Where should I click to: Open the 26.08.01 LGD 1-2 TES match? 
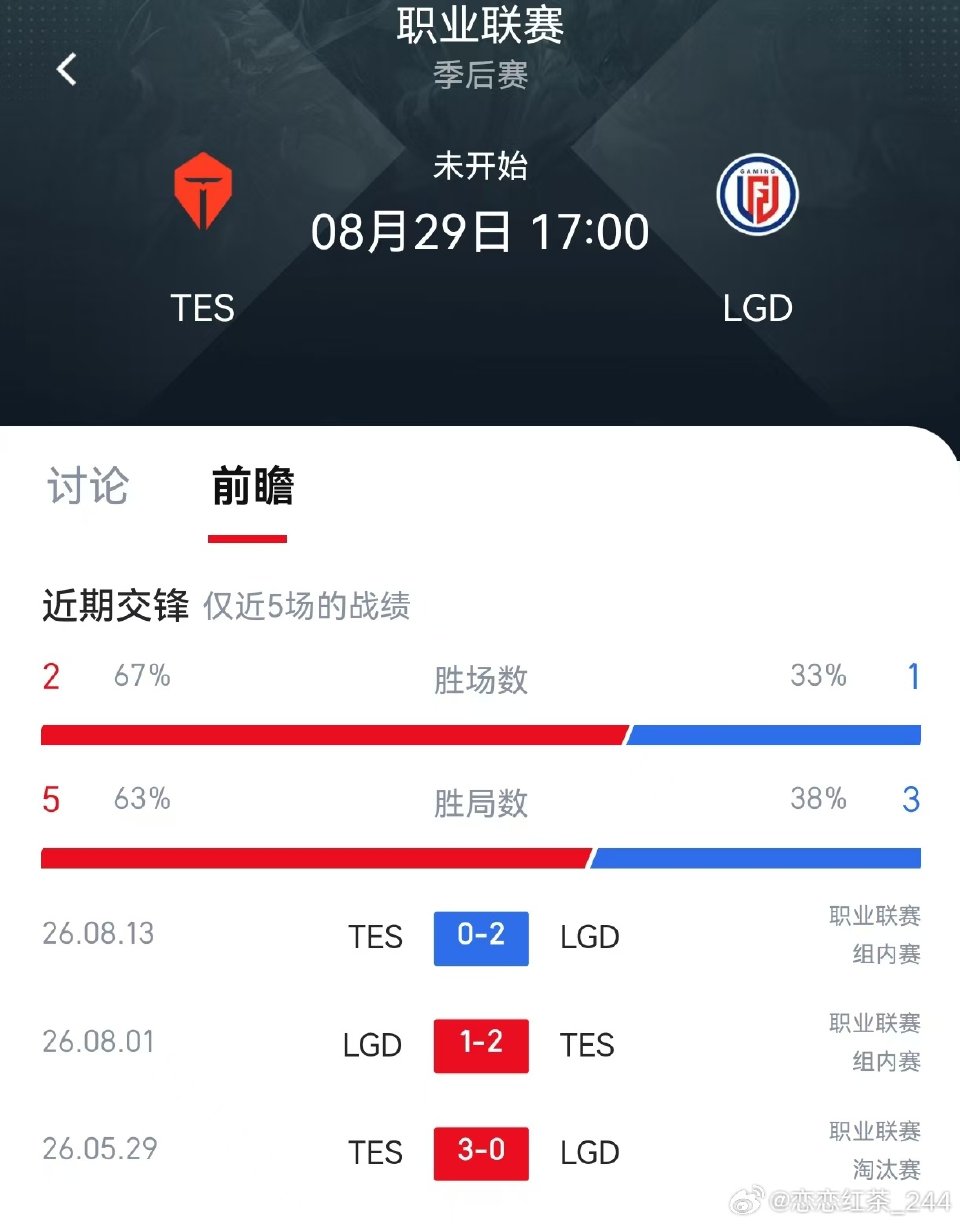coord(481,1045)
